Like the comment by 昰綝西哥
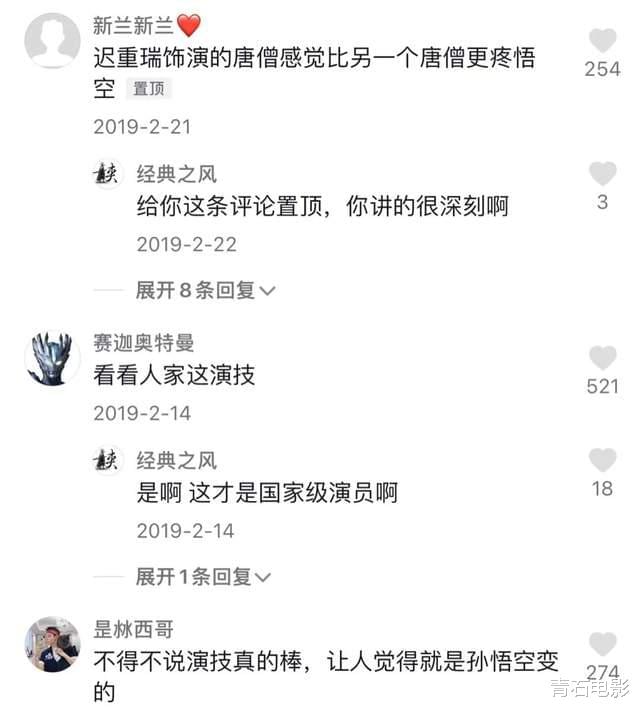Image resolution: width=640 pixels, height=711 pixels. [602, 644]
